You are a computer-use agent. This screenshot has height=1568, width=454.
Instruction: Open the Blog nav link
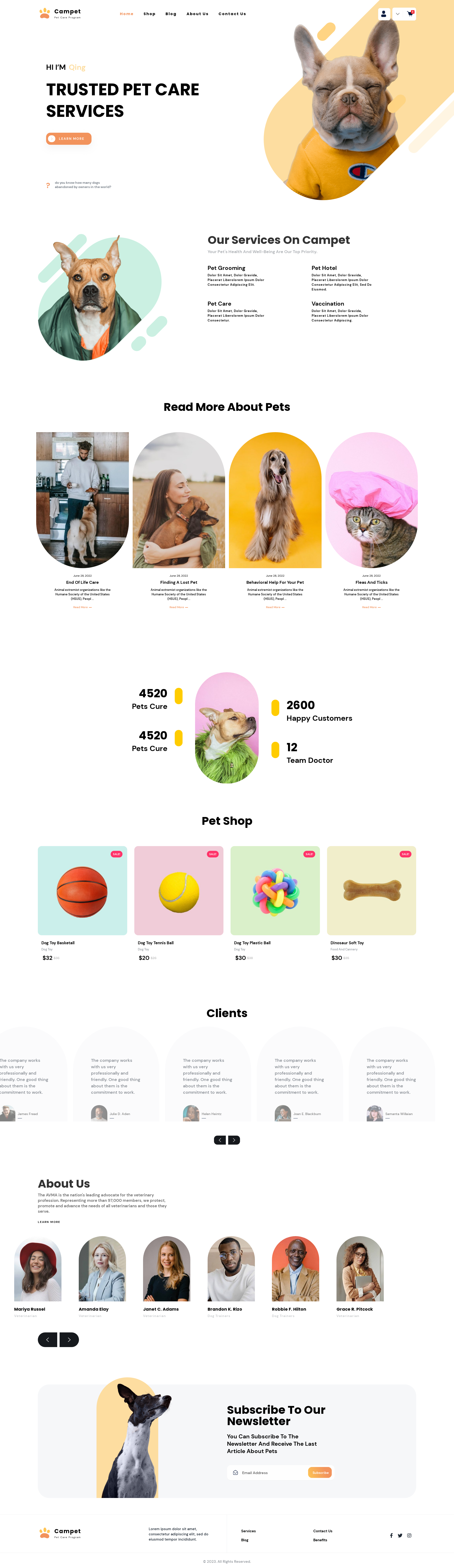170,14
